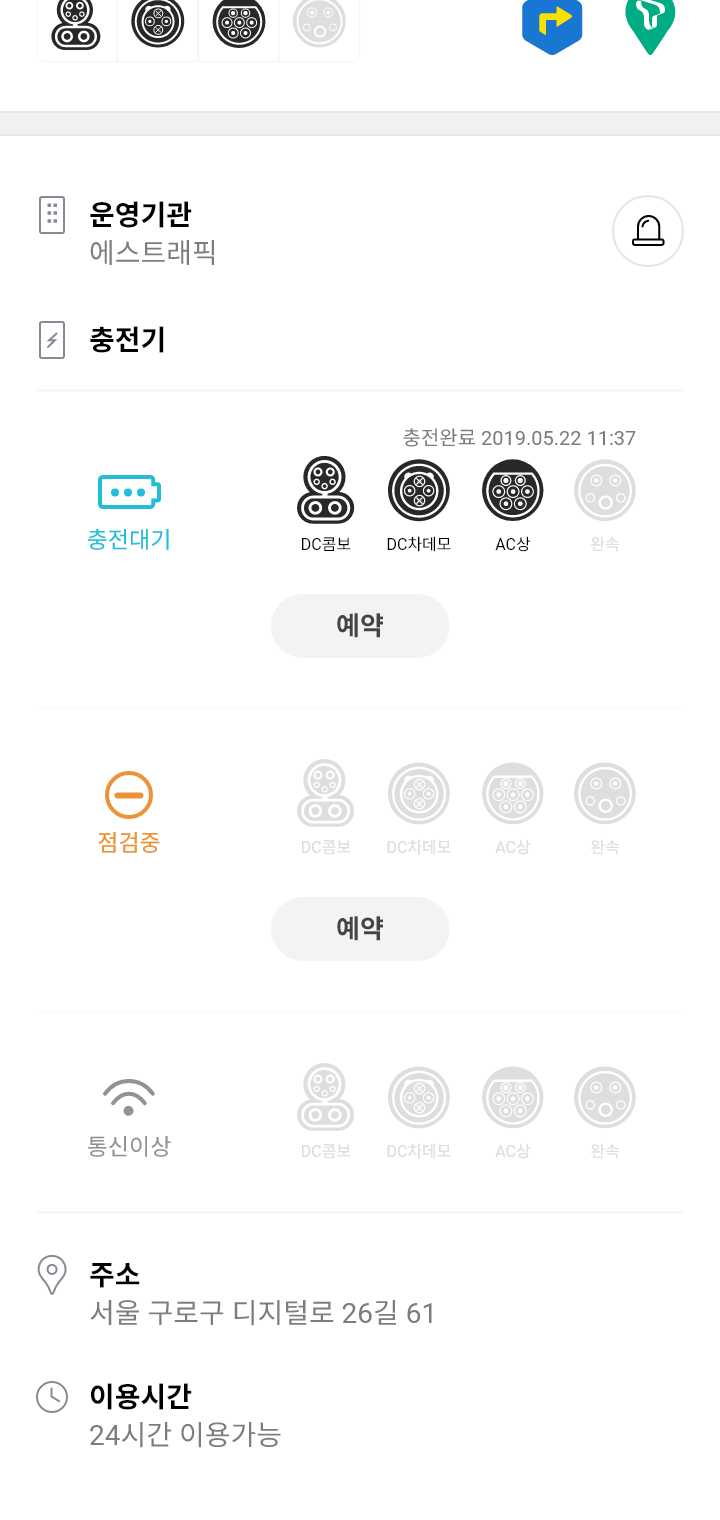
Task: Select the AC상 connector icon in the 충전대기 row
Action: [512, 490]
